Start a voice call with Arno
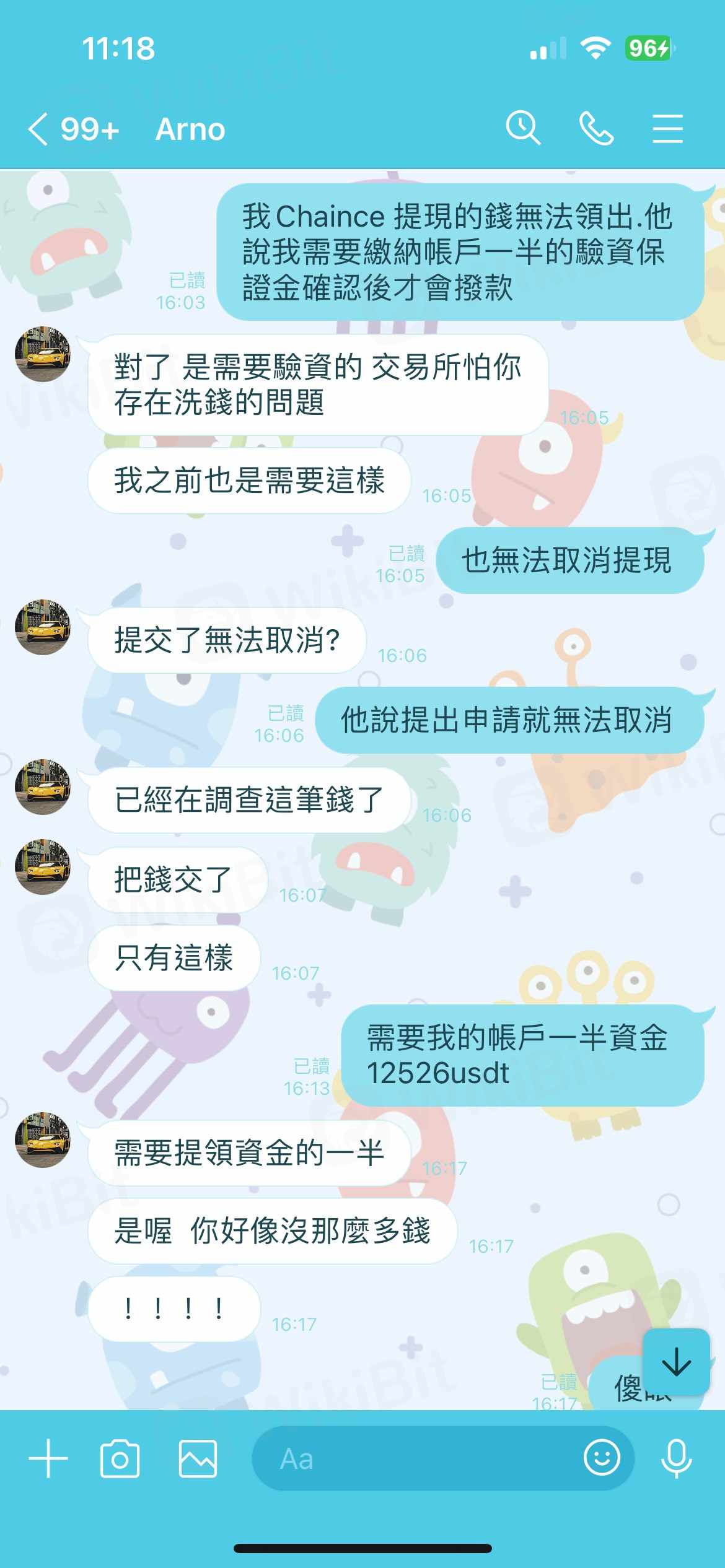 596,129
